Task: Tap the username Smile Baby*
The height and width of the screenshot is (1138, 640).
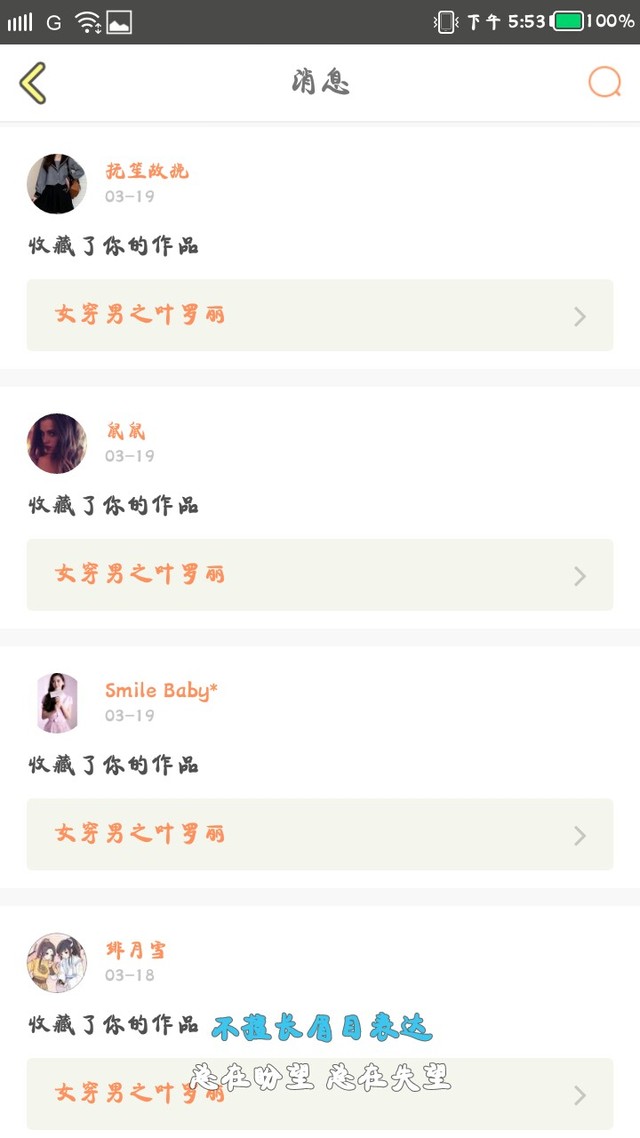Action: click(x=161, y=690)
